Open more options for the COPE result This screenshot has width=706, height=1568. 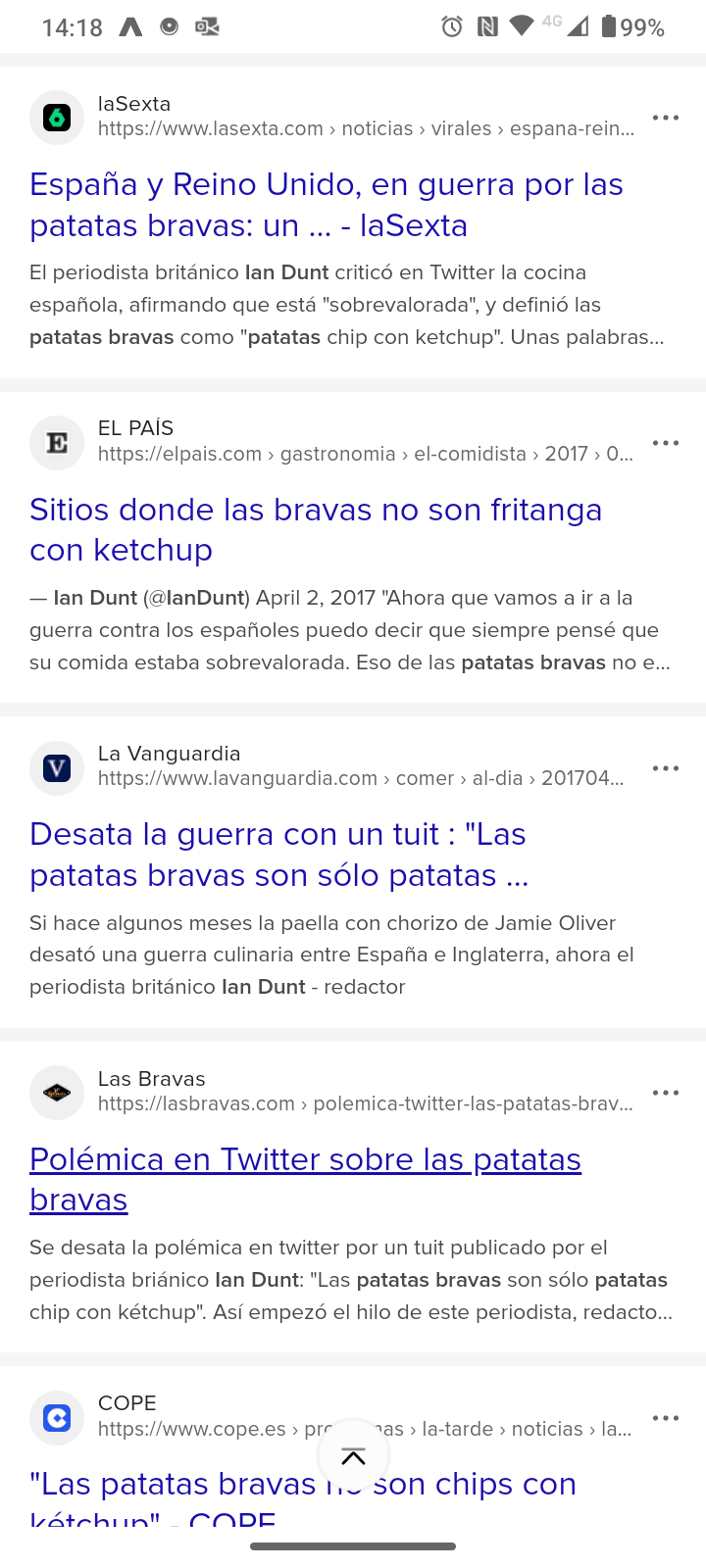(x=666, y=1418)
